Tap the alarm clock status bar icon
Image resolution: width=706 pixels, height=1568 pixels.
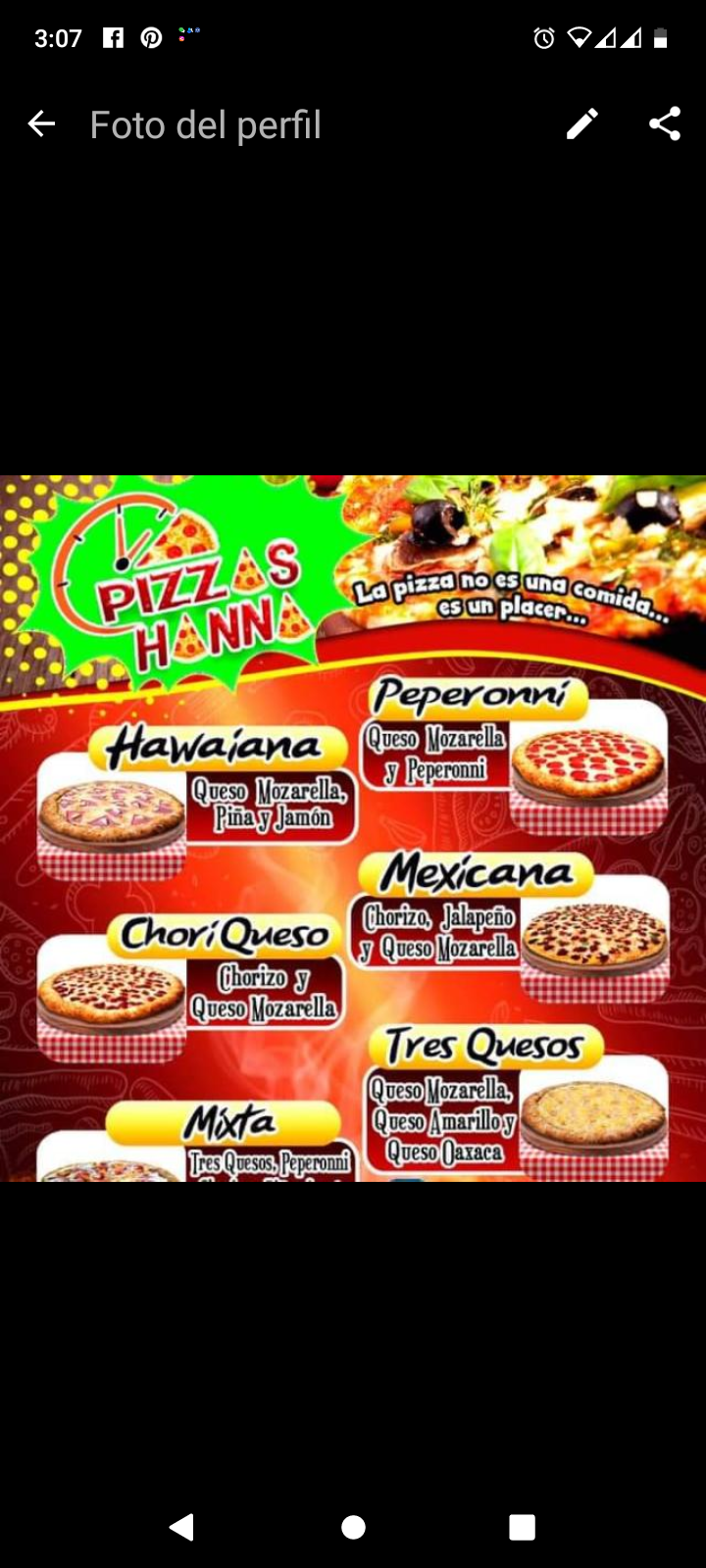(541, 38)
